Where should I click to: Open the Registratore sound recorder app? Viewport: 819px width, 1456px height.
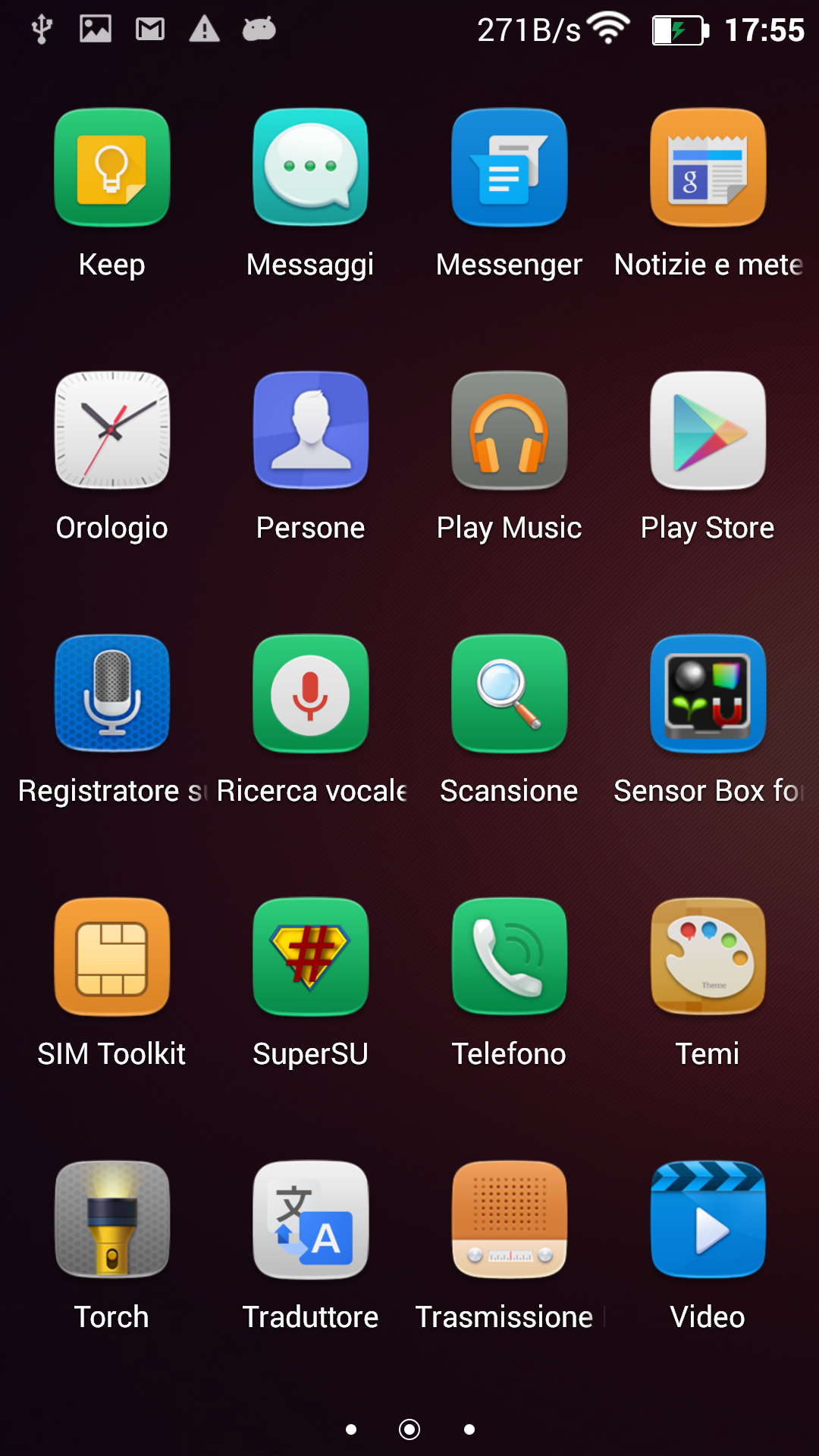click(112, 693)
